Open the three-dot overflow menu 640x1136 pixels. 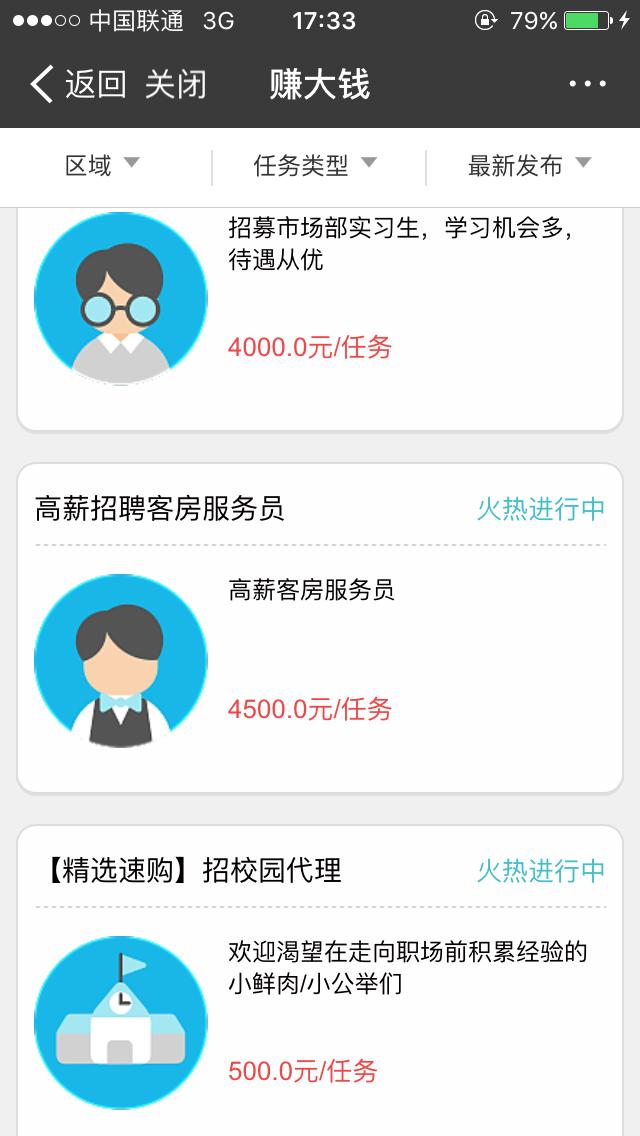tap(587, 85)
